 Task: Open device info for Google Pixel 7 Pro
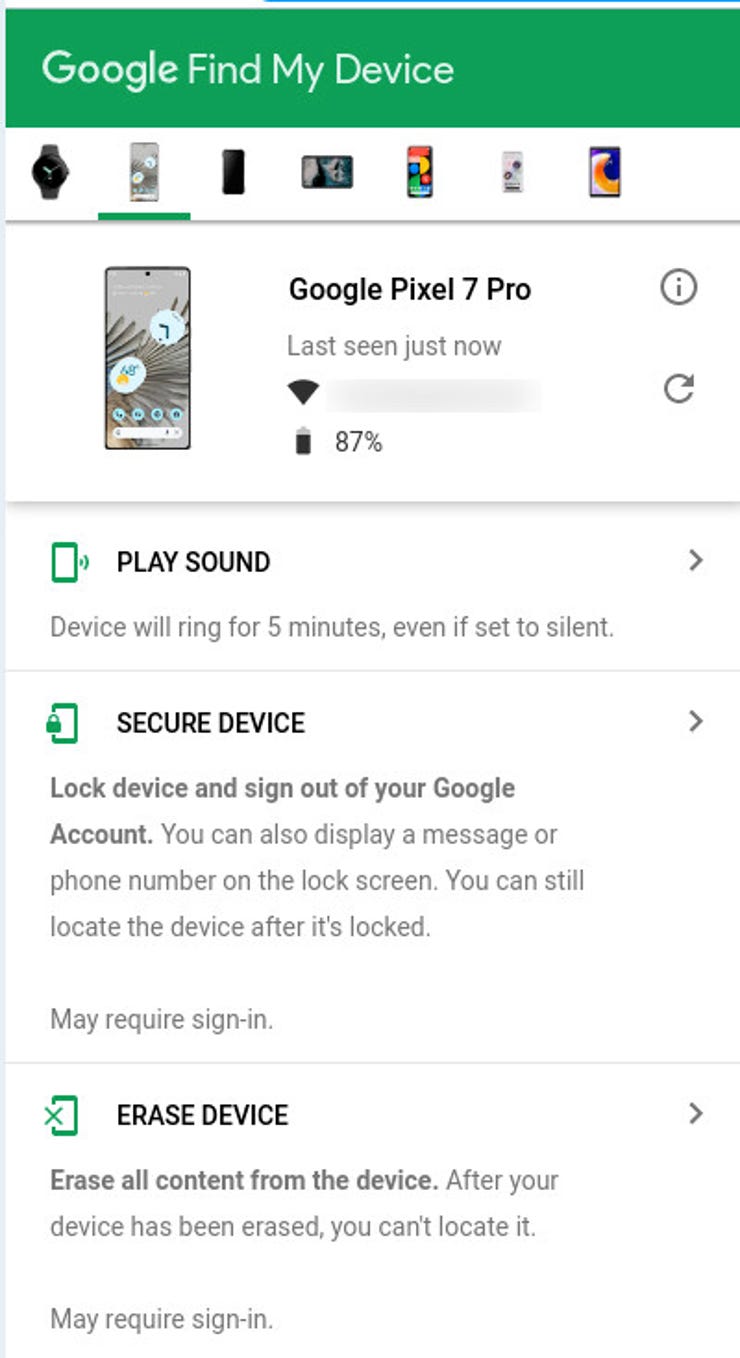pos(678,288)
